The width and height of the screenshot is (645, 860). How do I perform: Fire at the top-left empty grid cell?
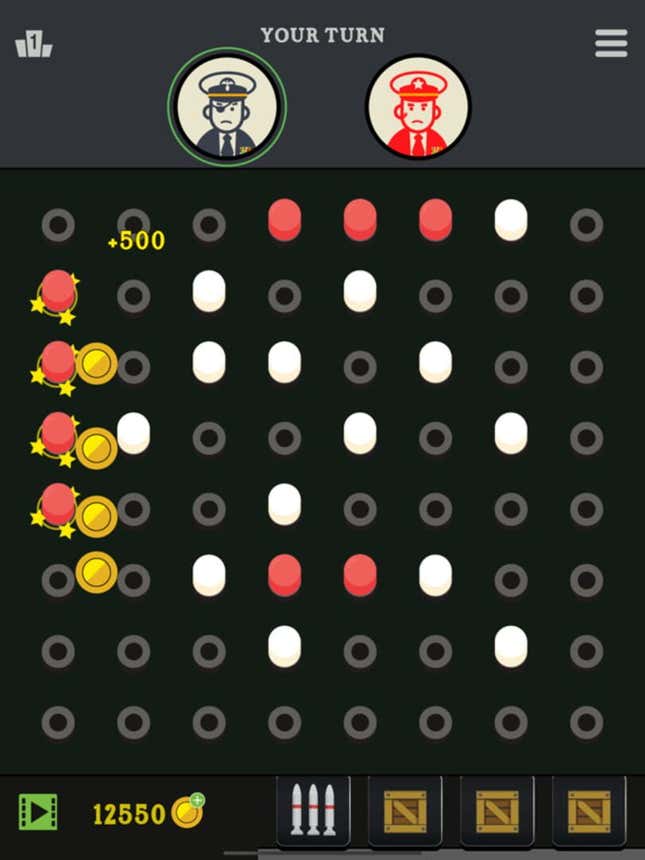point(58,225)
